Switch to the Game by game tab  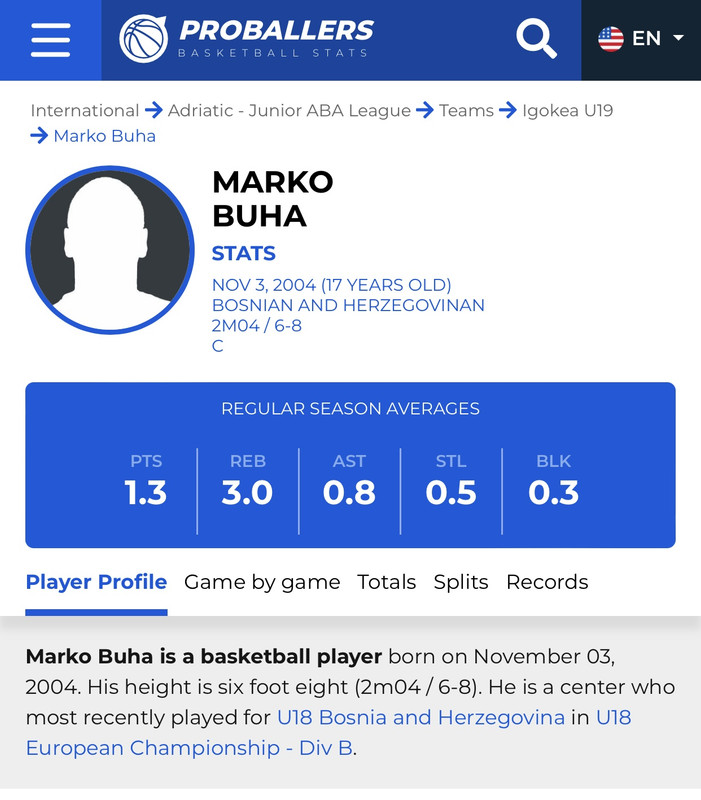click(262, 582)
